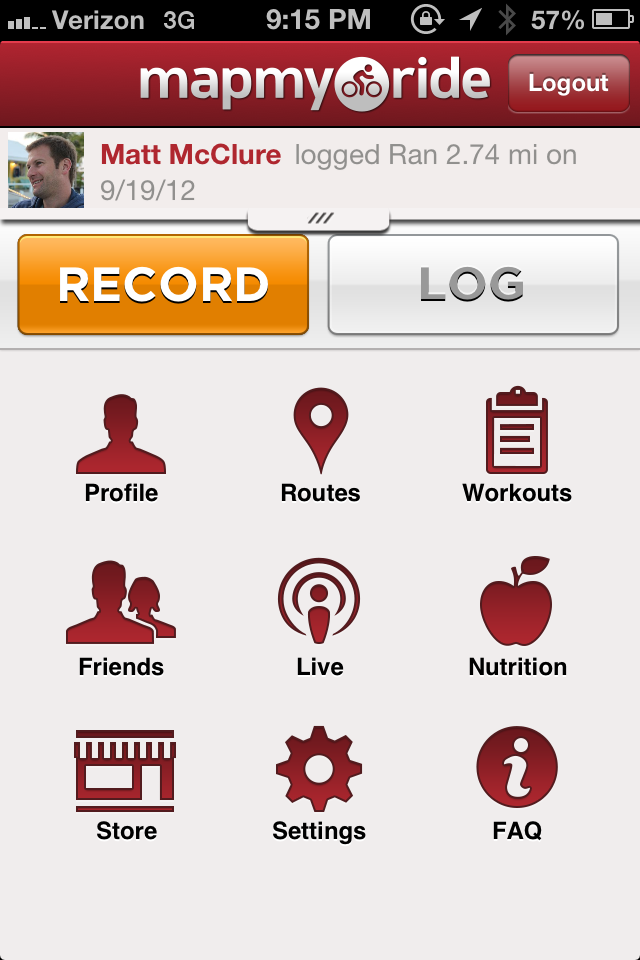Open Live tracking
640x960 pixels.
pyautogui.click(x=320, y=618)
